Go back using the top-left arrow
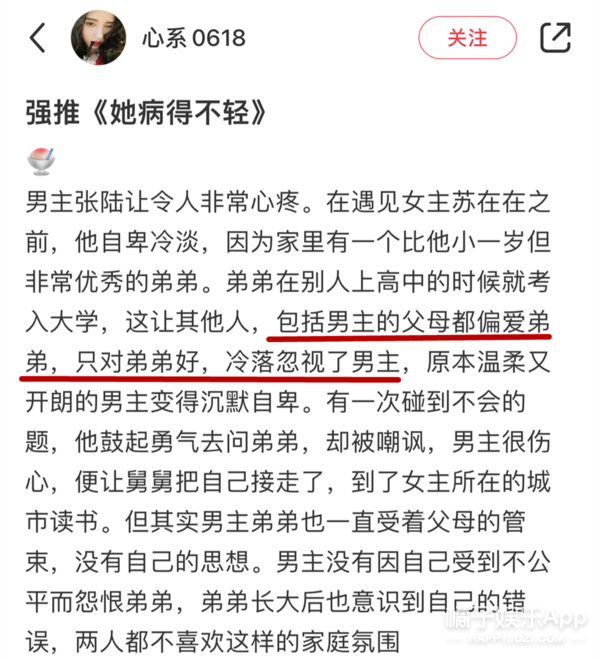Image resolution: width=600 pixels, height=659 pixels. click(x=37, y=39)
